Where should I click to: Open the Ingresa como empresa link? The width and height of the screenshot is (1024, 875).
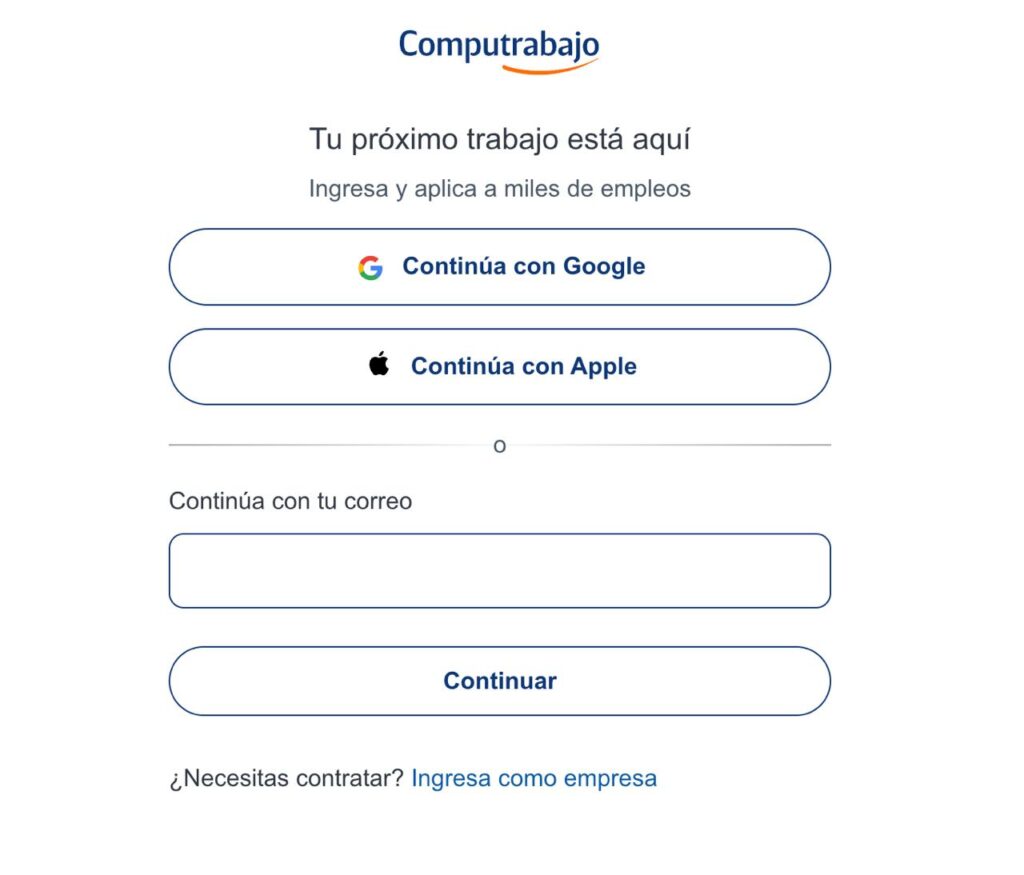534,779
